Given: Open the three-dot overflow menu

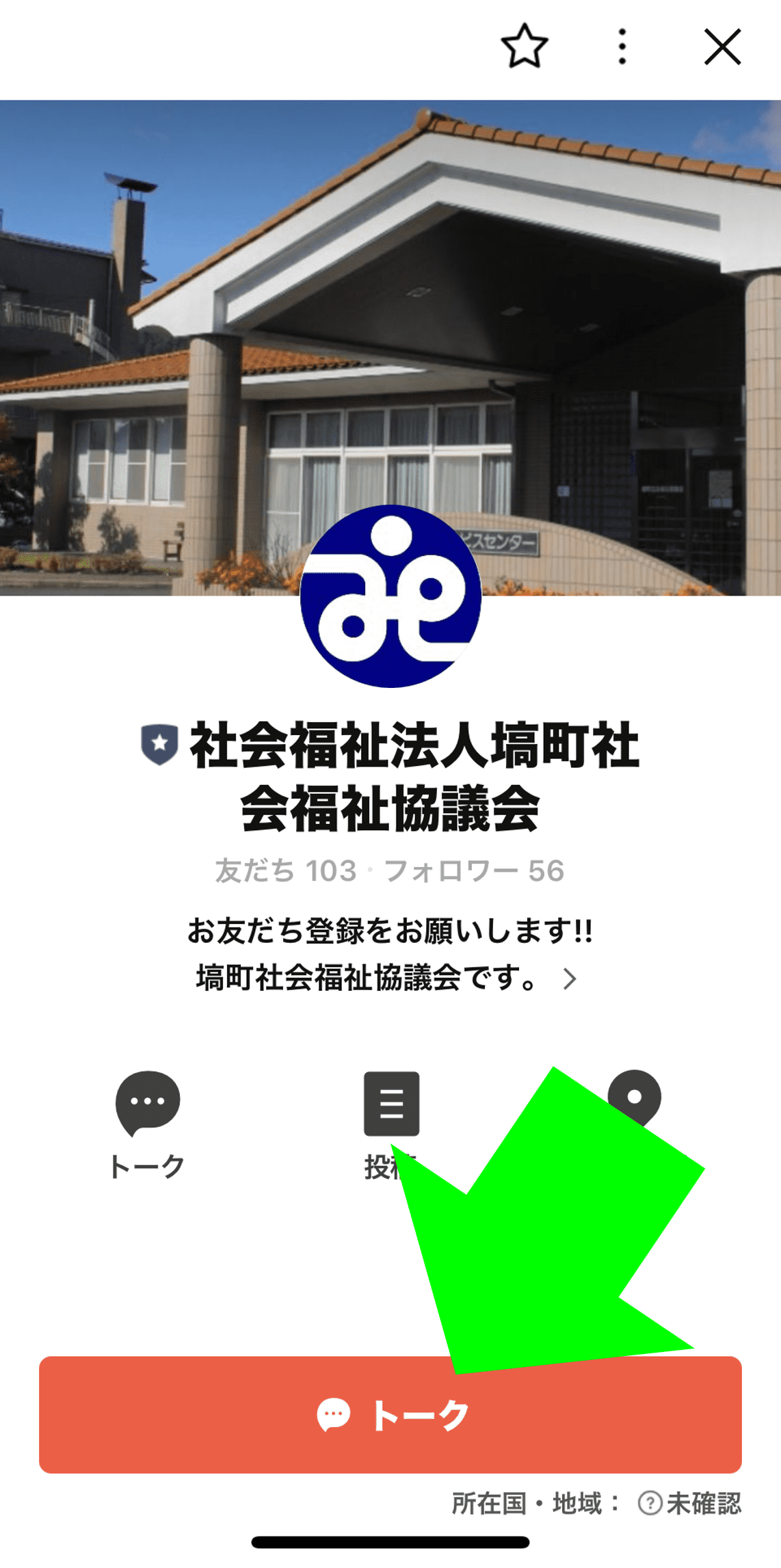Looking at the screenshot, I should click(622, 46).
